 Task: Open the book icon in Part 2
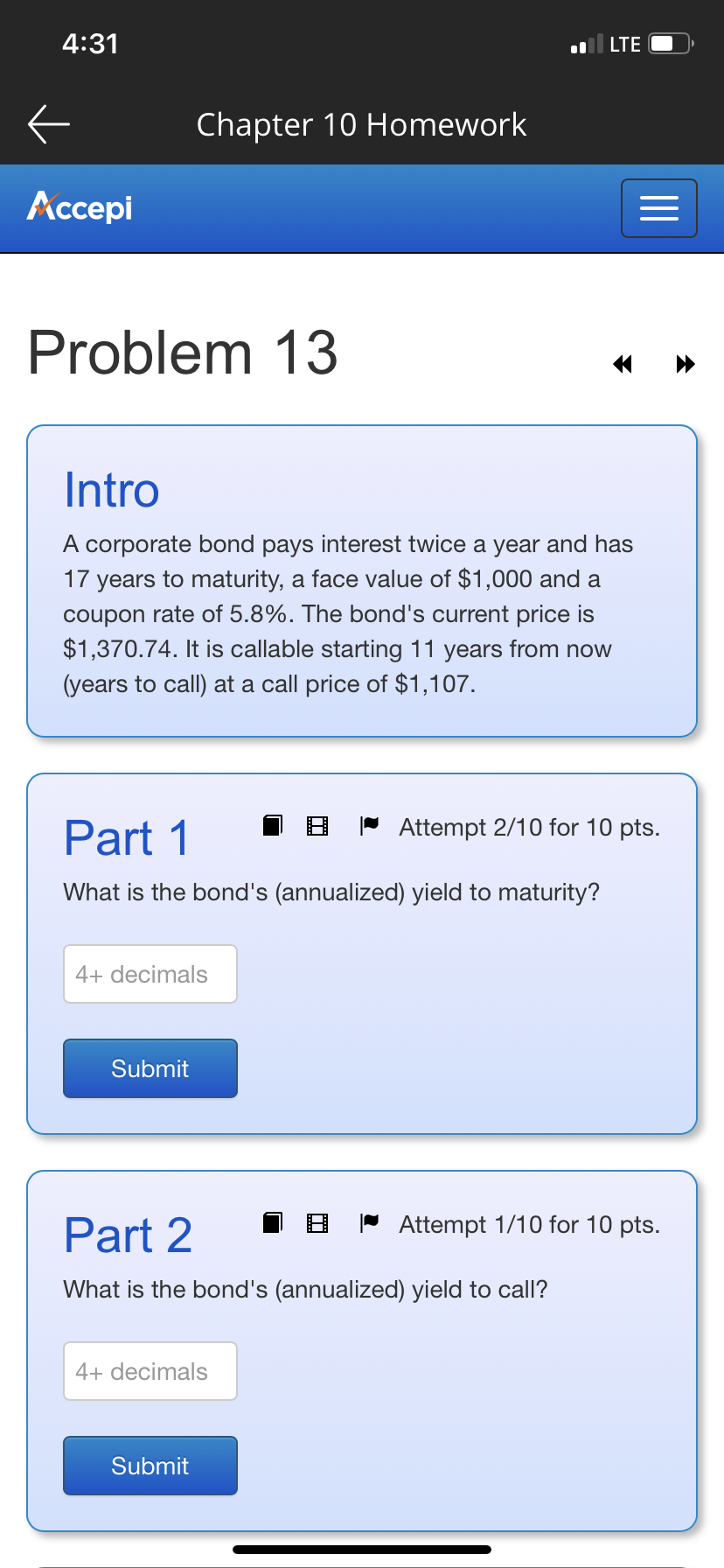pyautogui.click(x=273, y=1222)
